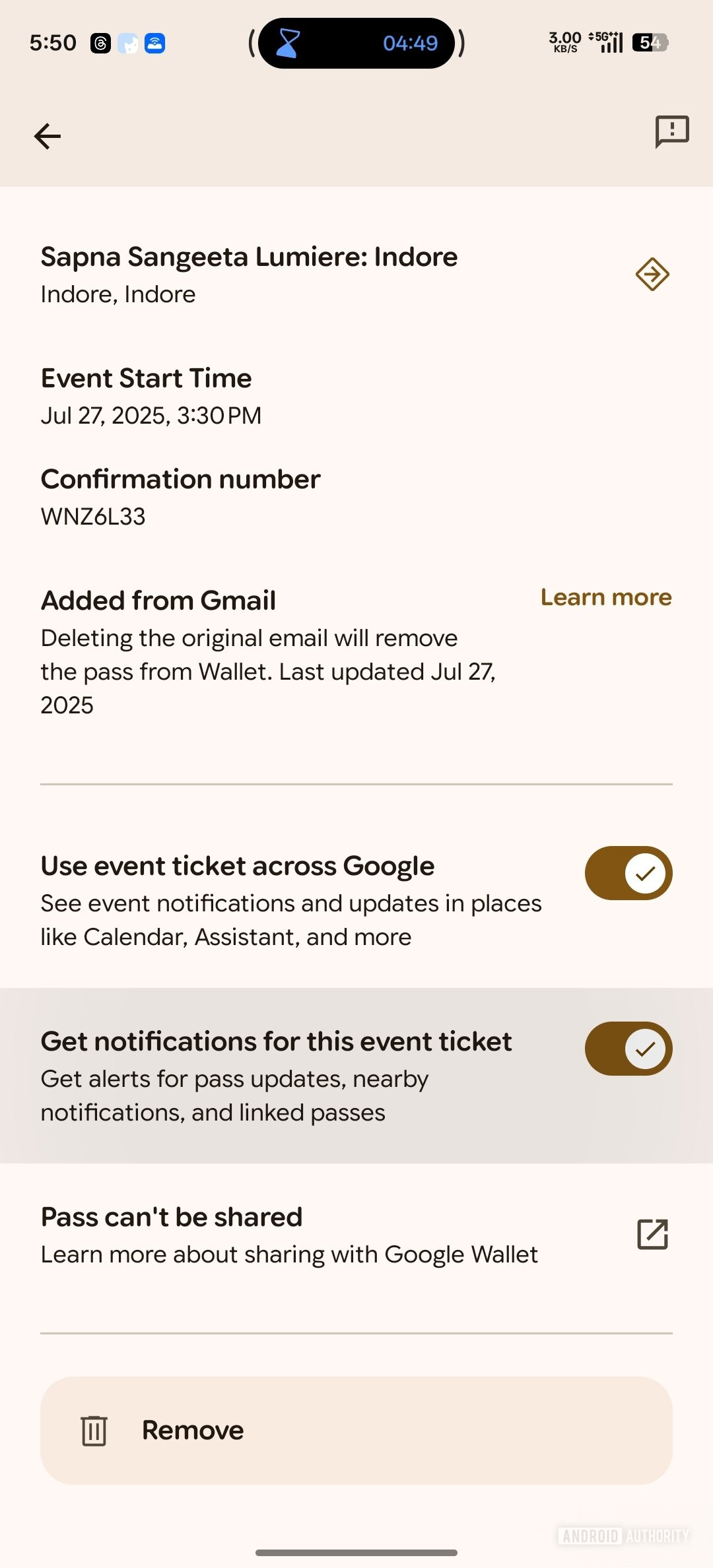Viewport: 713px width, 1568px height.
Task: Disable Use event ticket across Google
Action: point(628,872)
